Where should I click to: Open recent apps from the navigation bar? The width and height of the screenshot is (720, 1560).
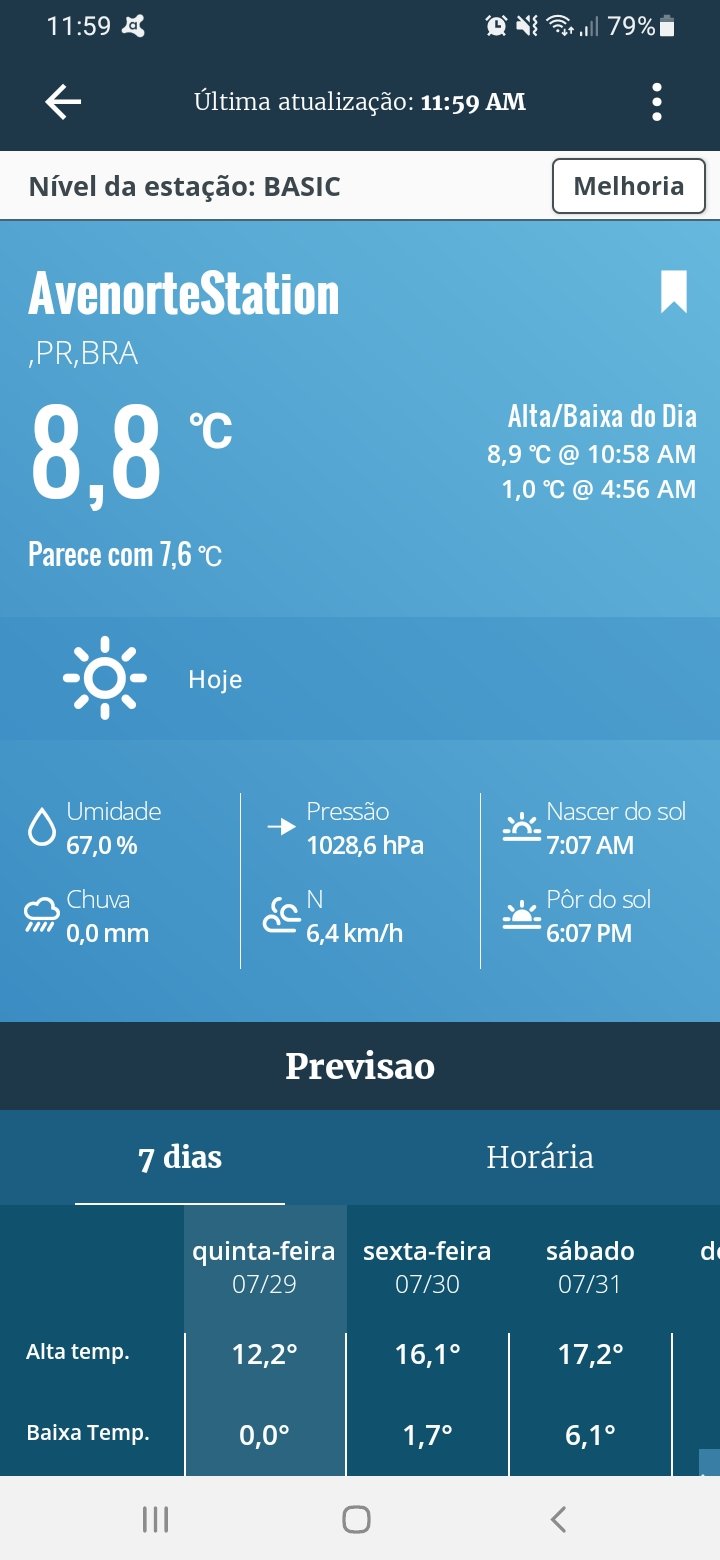tap(155, 1520)
